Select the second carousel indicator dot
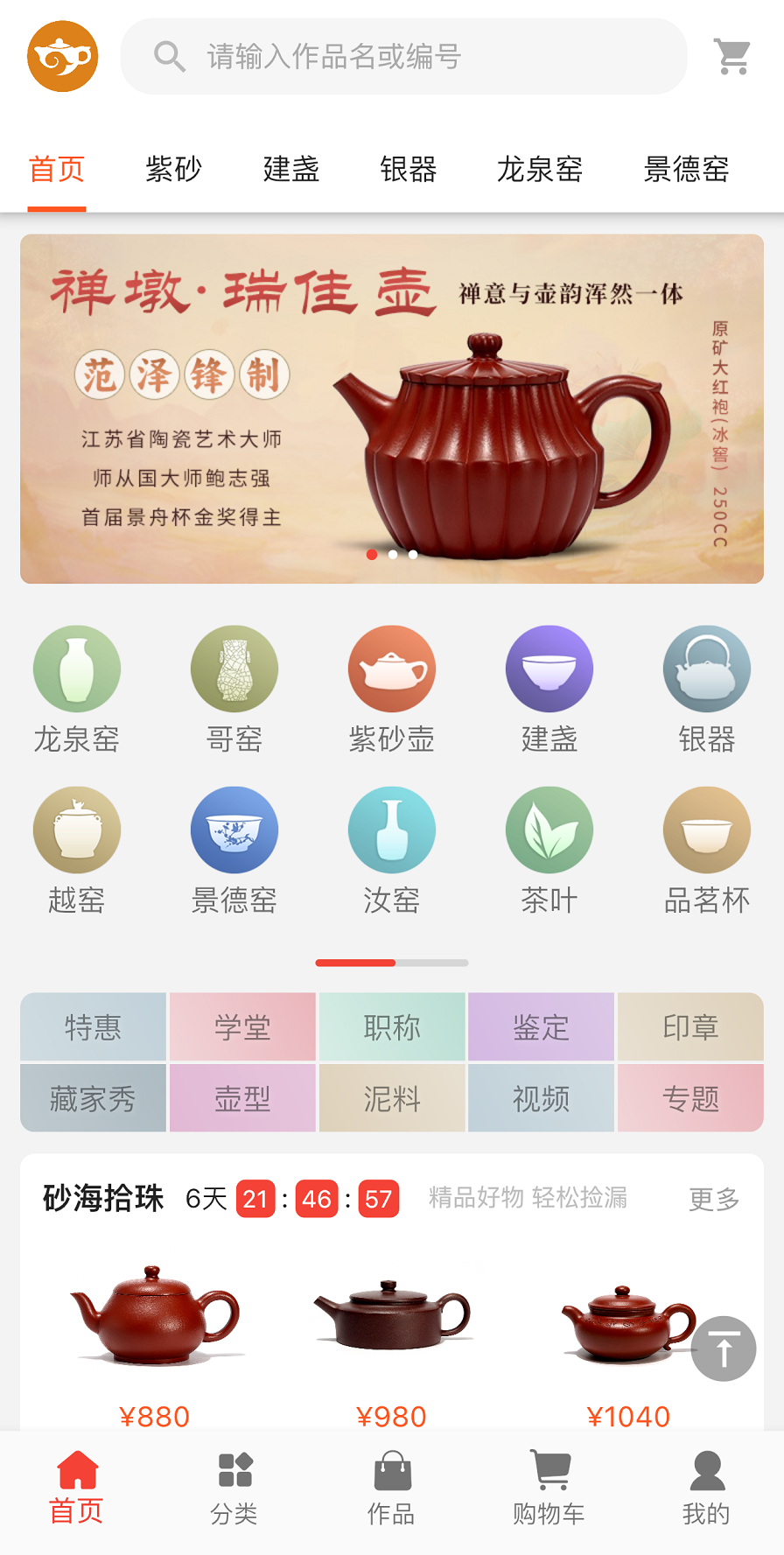Screen dimensions: 784x1555 coord(392,554)
